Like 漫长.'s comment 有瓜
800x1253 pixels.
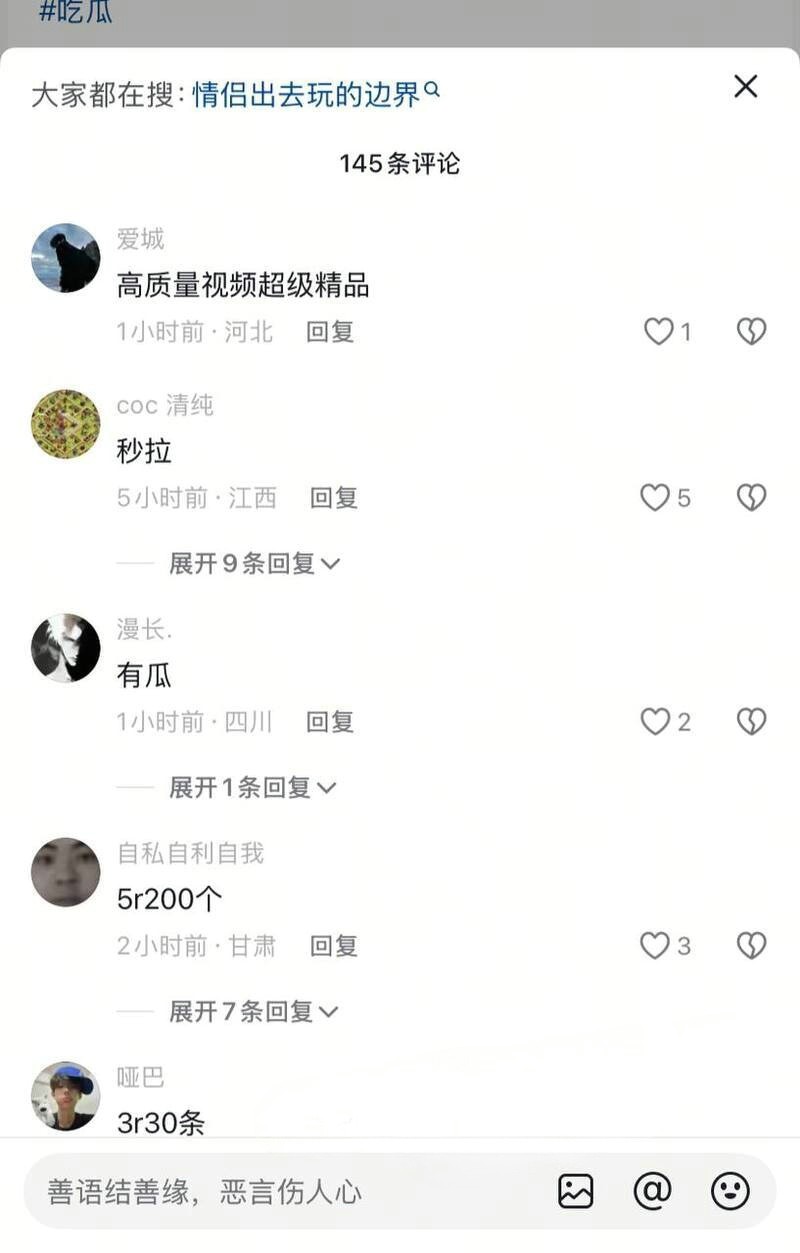[655, 721]
